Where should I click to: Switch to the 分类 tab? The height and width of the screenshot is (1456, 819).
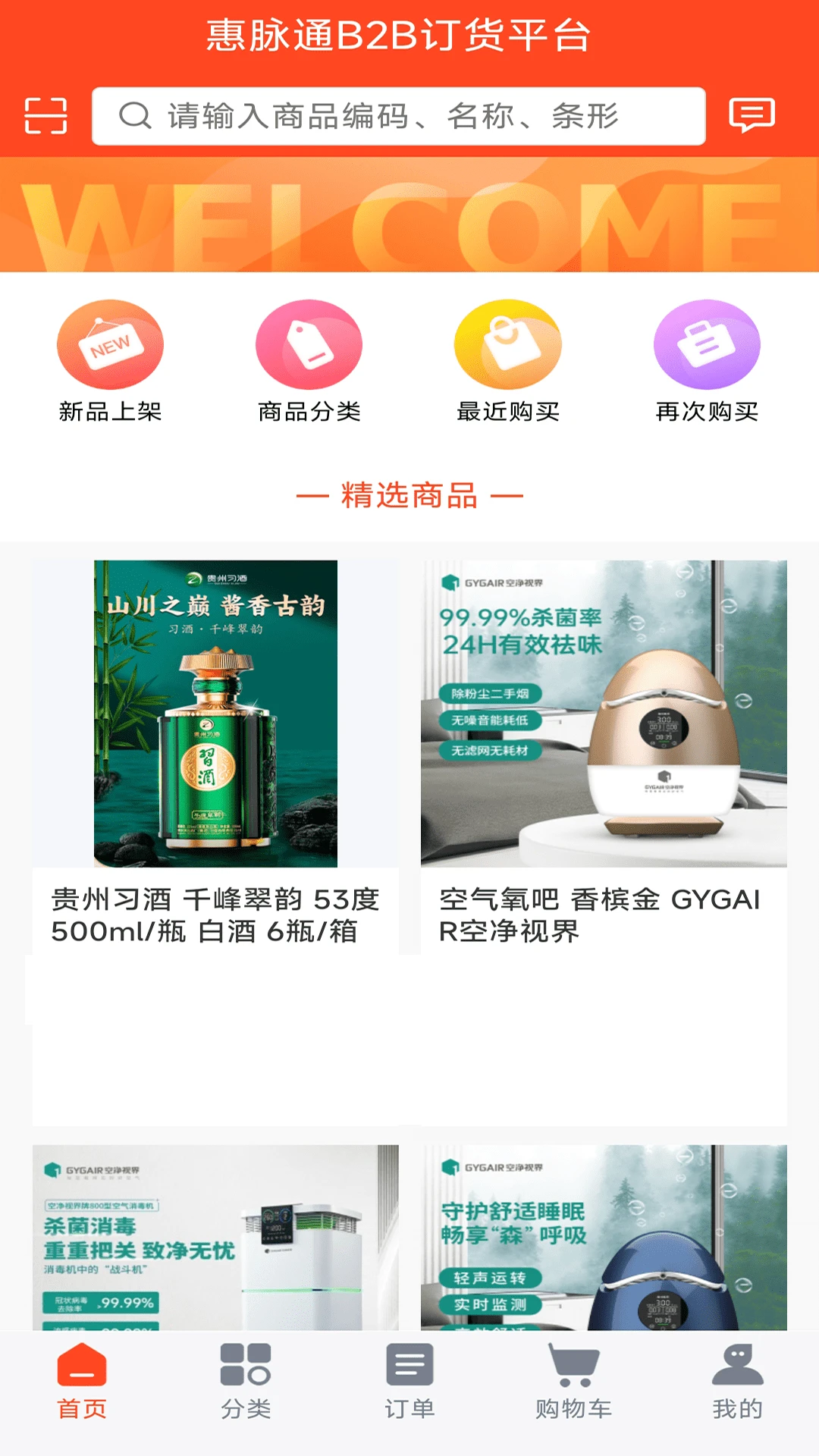(246, 1382)
